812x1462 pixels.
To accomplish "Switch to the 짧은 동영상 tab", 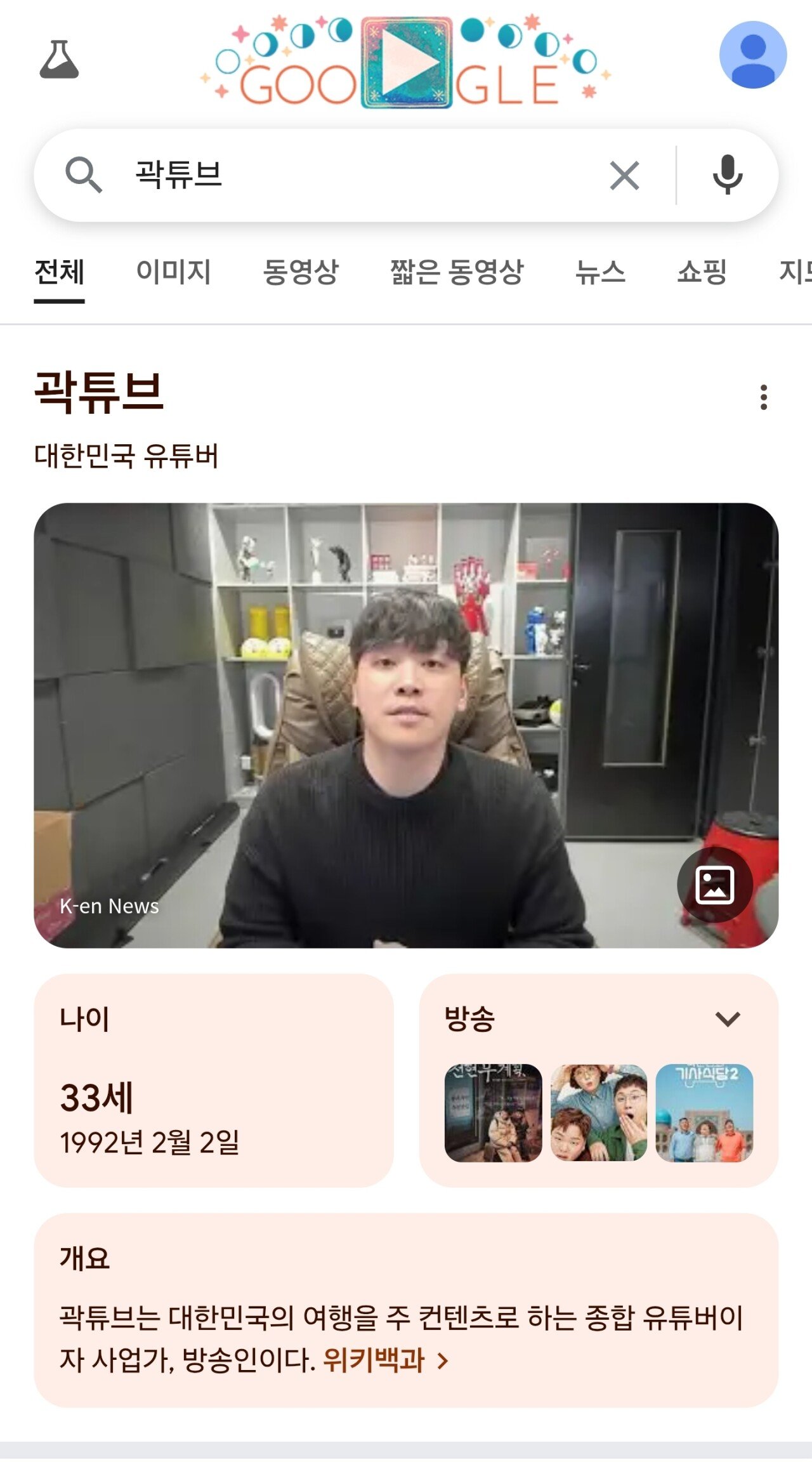I will coord(457,272).
